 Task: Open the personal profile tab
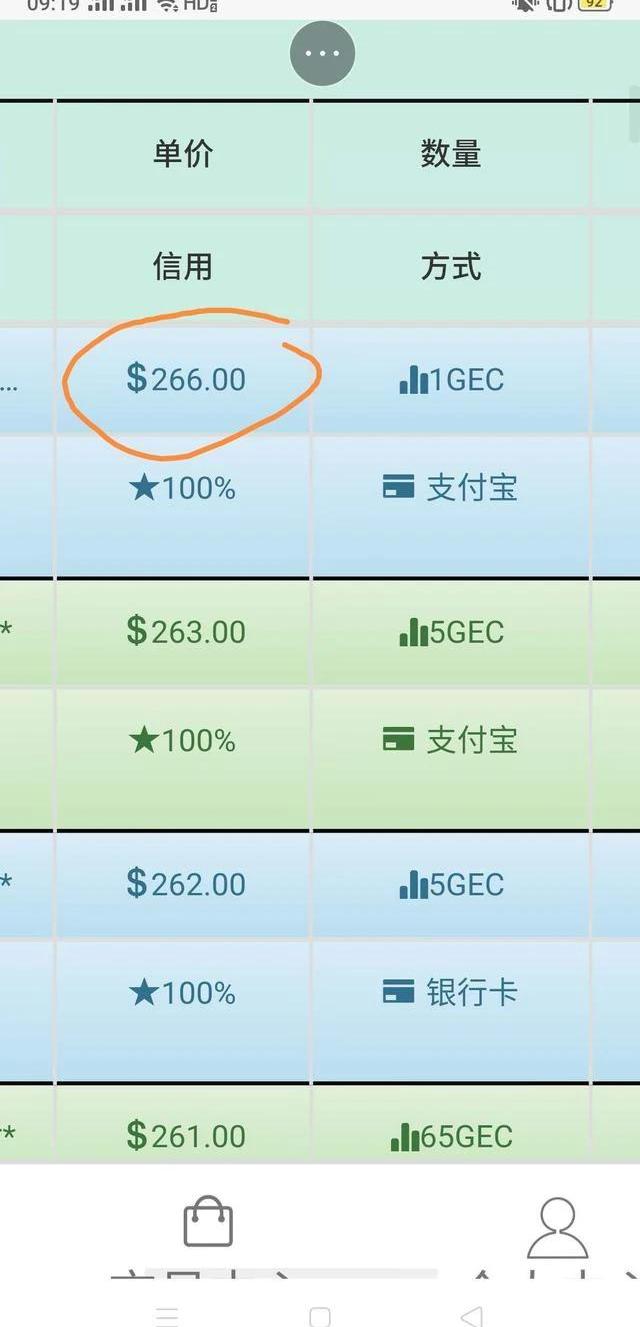[558, 1227]
